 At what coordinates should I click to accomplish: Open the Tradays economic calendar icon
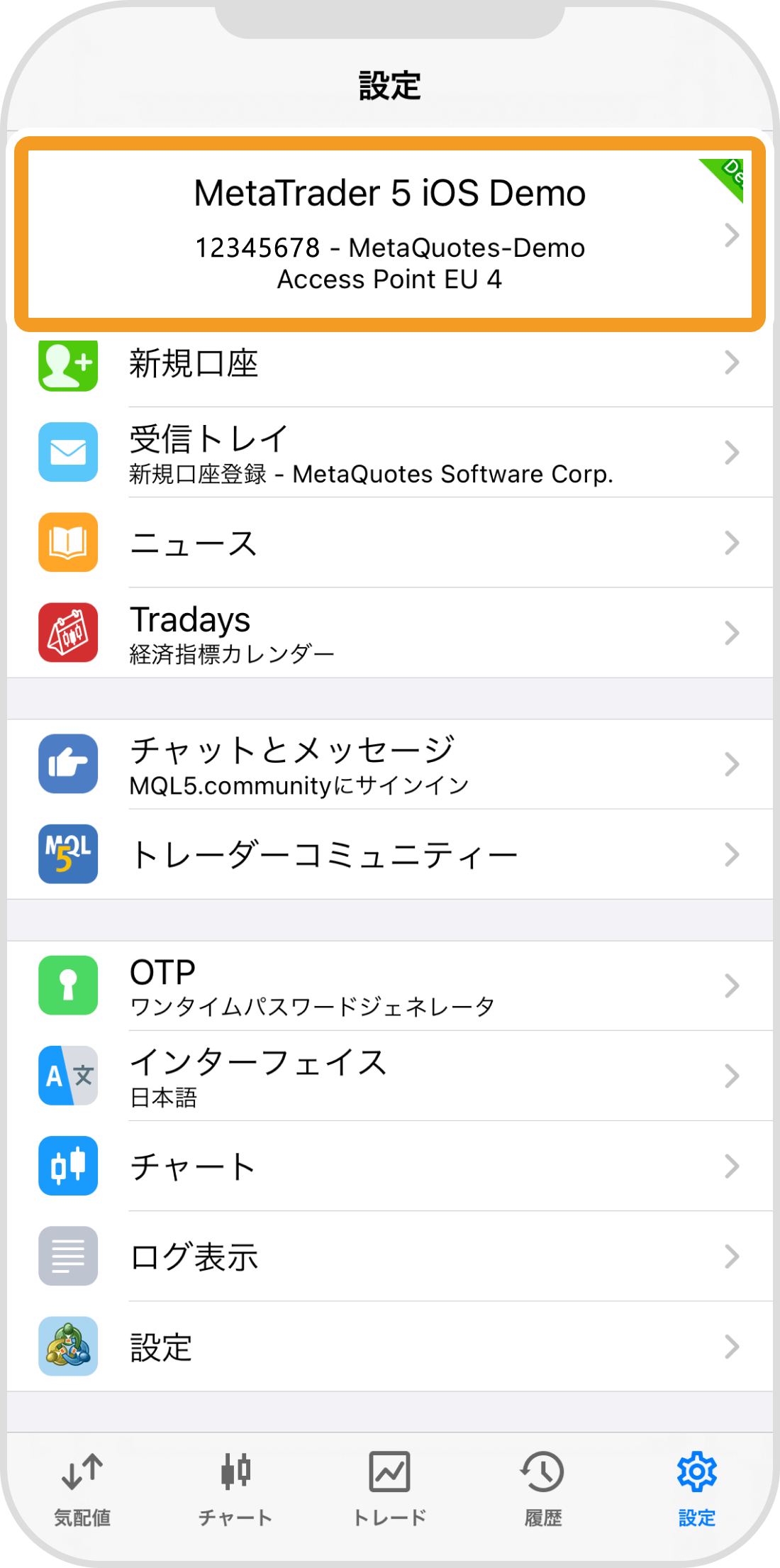tap(67, 633)
